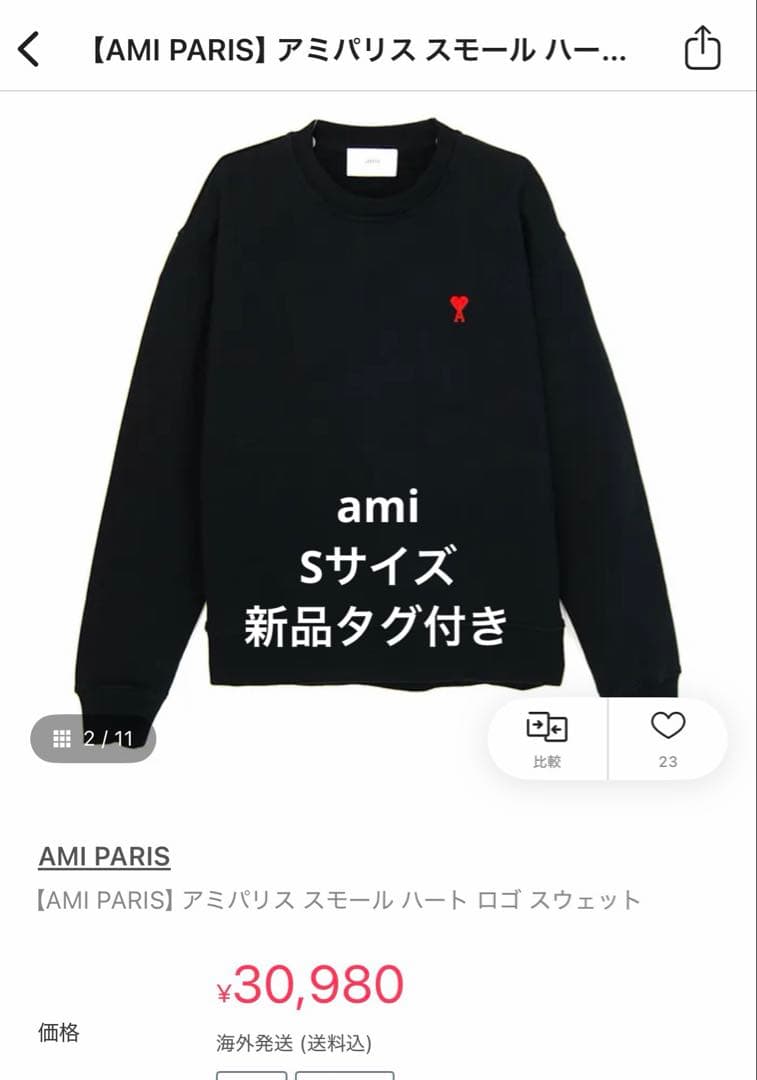Open the image gallery grid 2/11
Image resolution: width=757 pixels, height=1080 pixels.
tap(93, 739)
